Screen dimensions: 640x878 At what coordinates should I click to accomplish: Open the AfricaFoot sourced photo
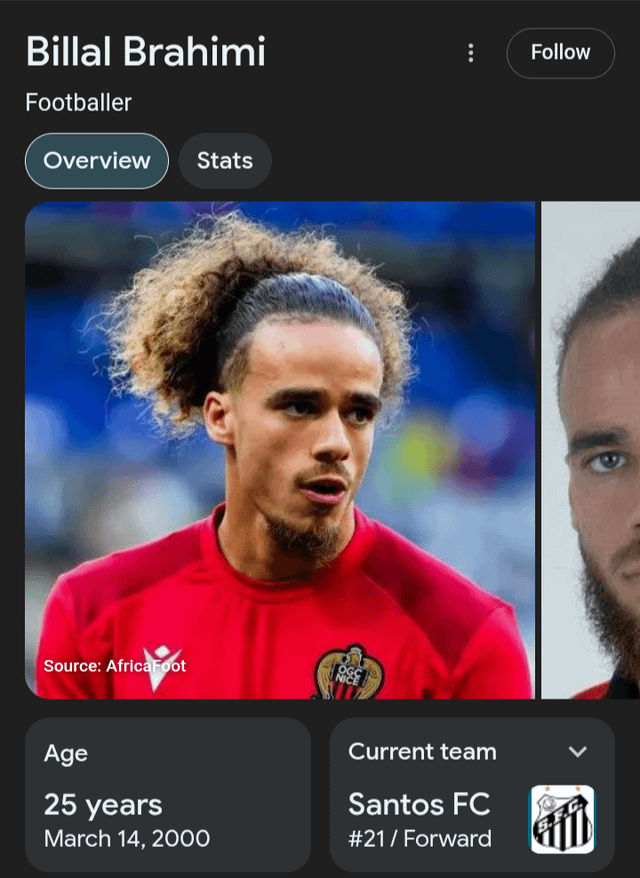tap(280, 450)
